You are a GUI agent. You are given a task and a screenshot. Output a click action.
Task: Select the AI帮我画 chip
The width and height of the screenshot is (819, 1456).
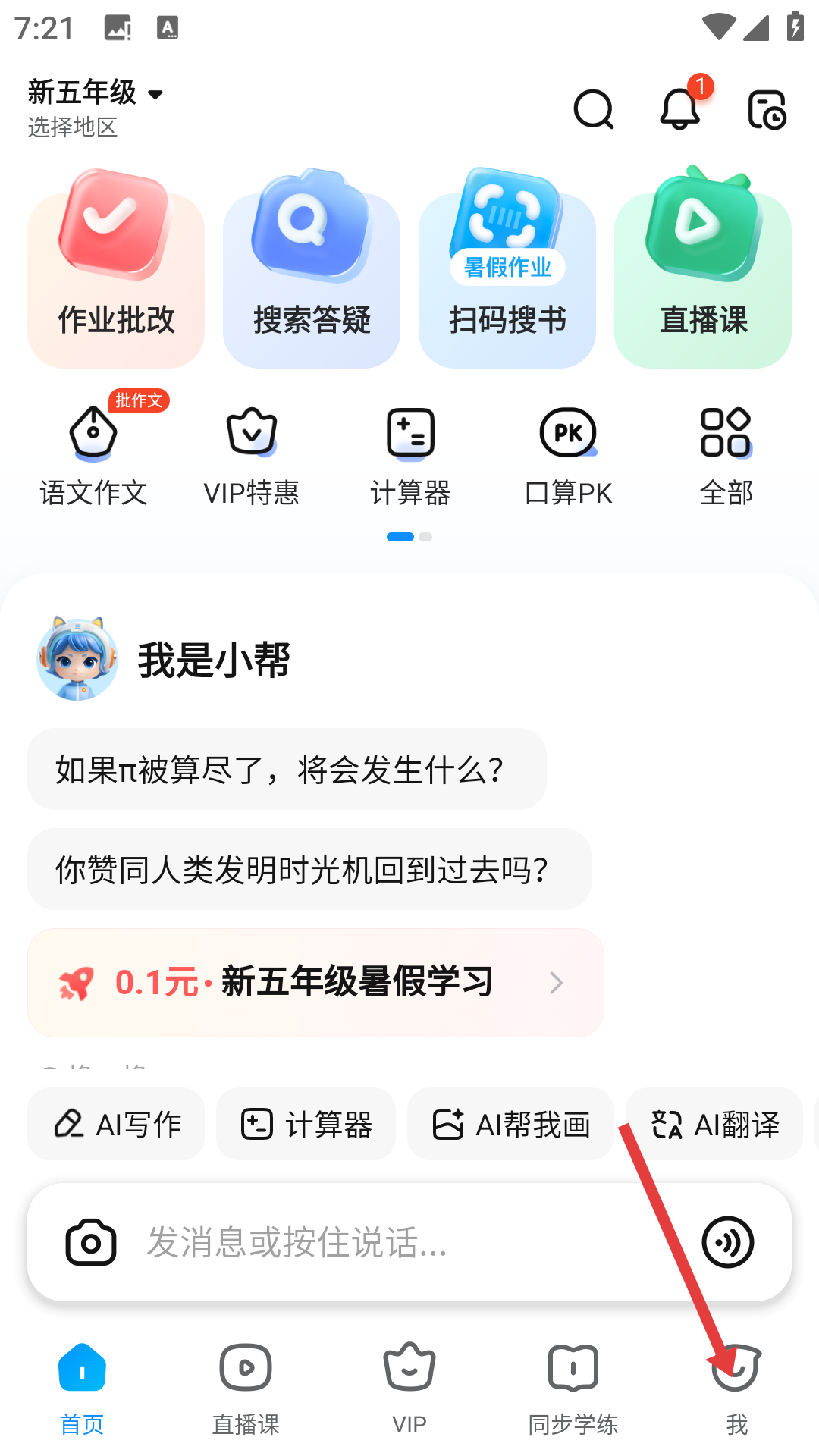510,1124
